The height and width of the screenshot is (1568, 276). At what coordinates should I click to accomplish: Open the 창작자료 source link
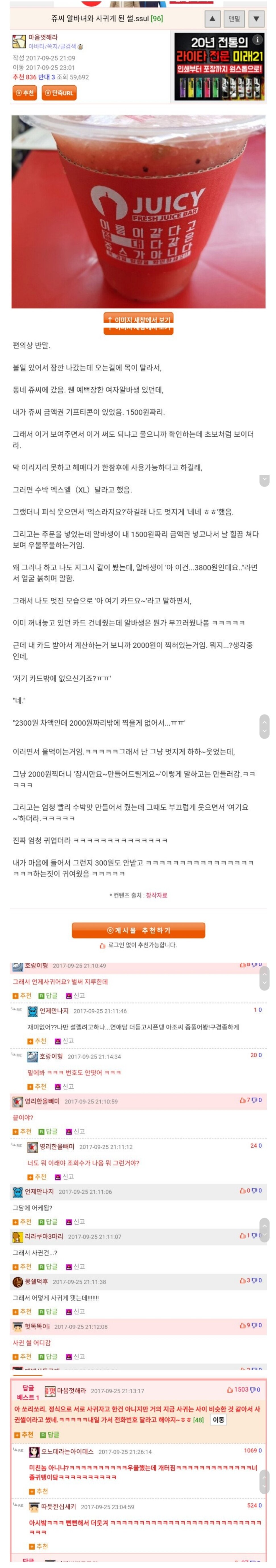156,895
